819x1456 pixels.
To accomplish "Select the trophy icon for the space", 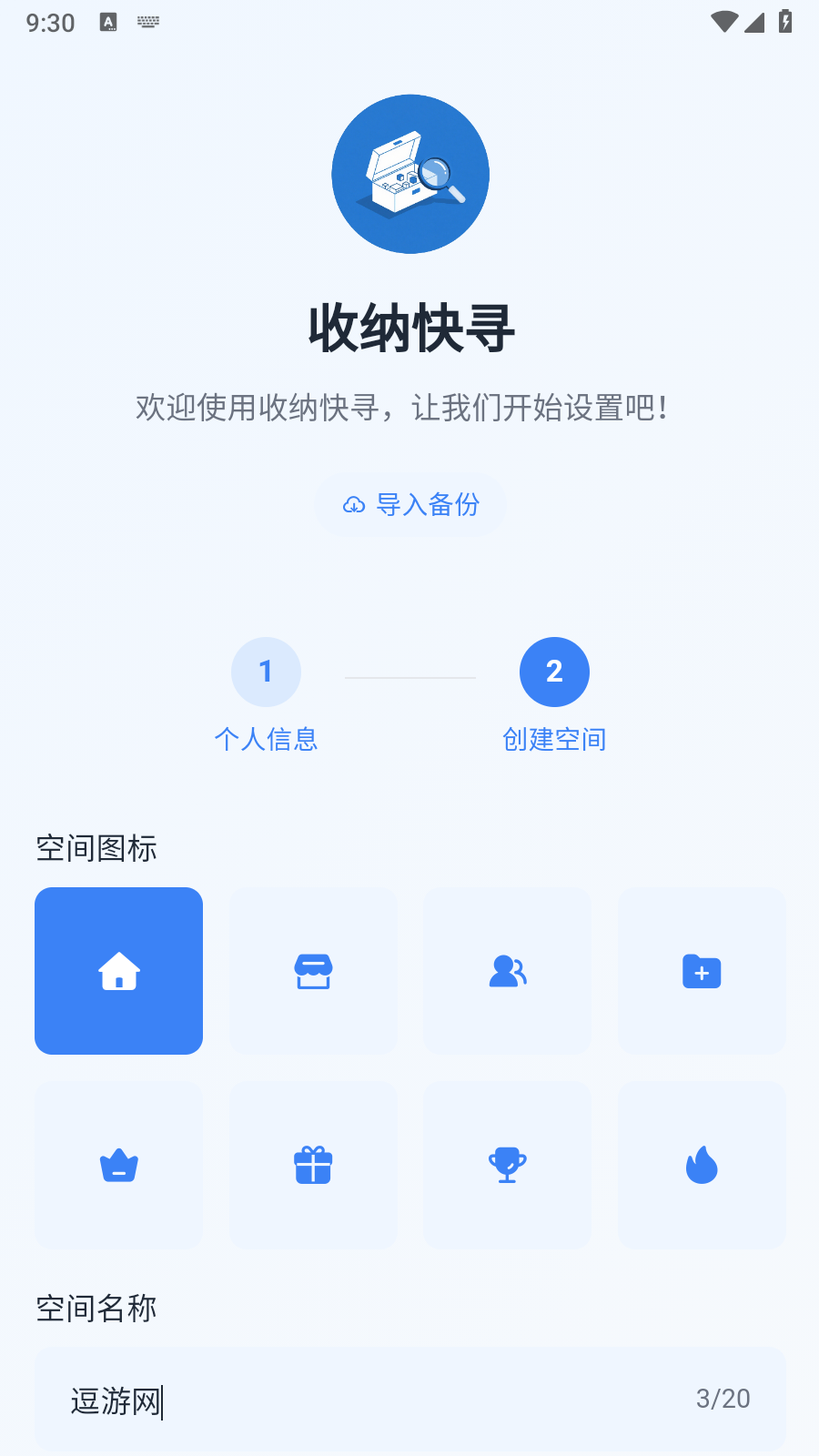I will [507, 1166].
